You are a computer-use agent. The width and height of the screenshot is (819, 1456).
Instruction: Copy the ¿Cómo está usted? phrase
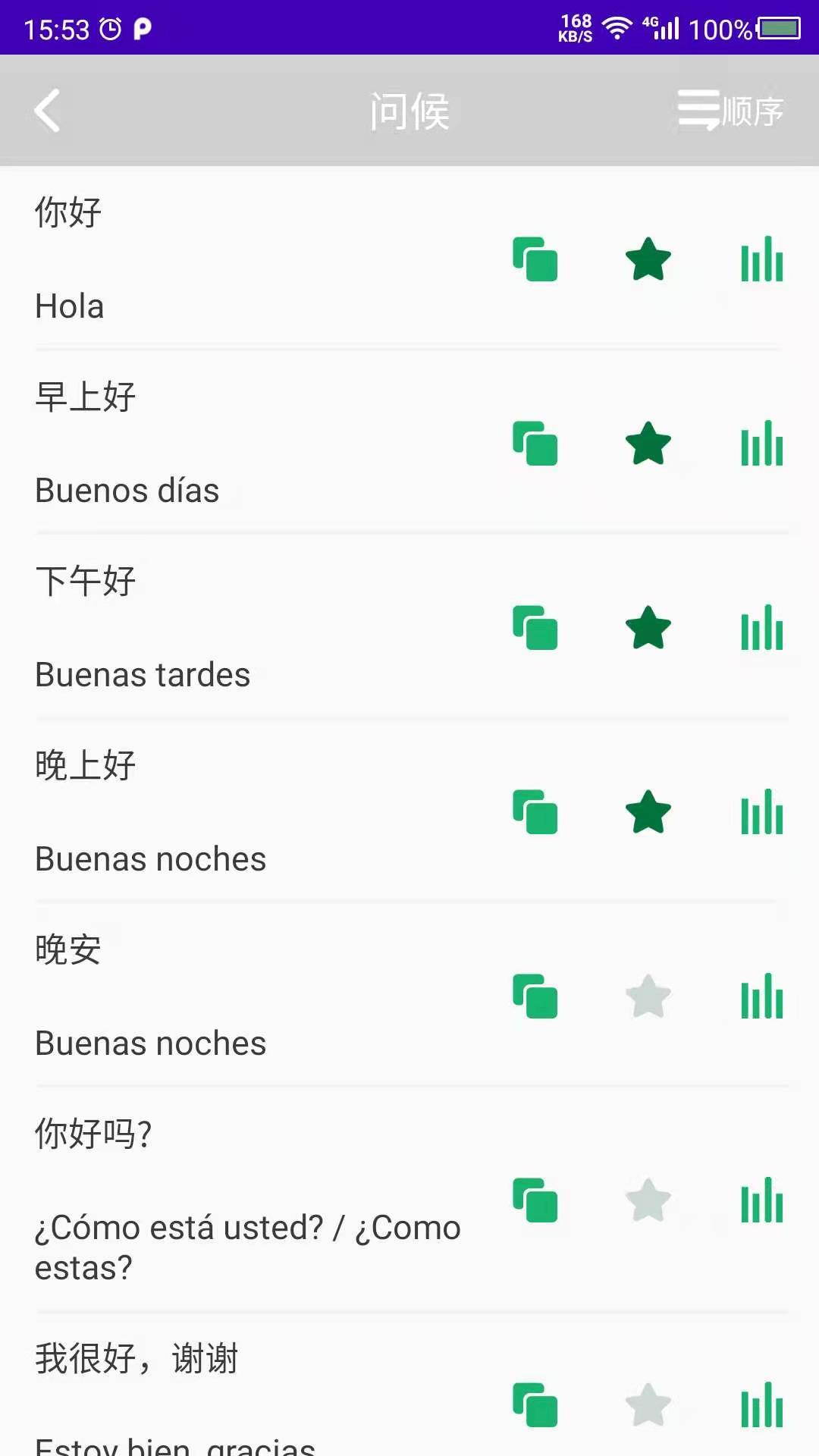coord(535,1198)
